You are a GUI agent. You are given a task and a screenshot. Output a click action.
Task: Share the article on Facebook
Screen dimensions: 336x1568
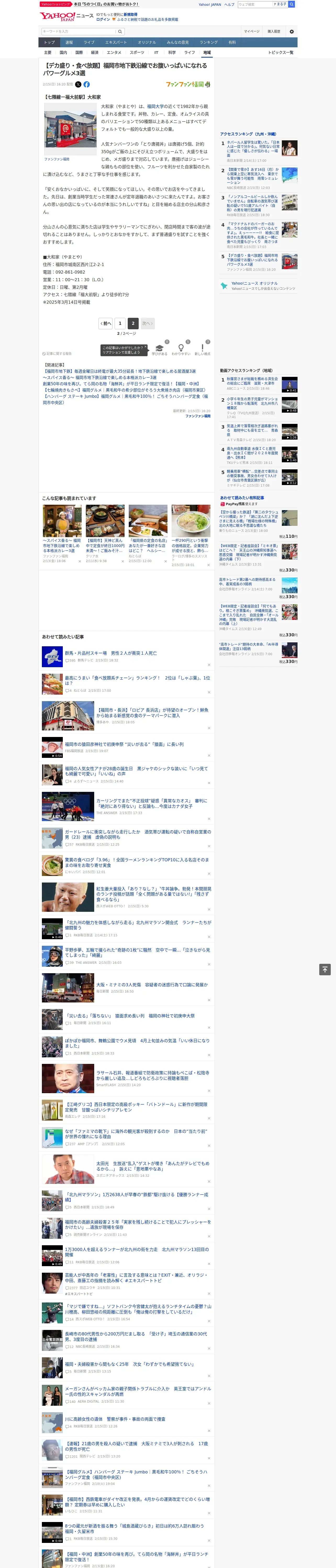point(87,85)
